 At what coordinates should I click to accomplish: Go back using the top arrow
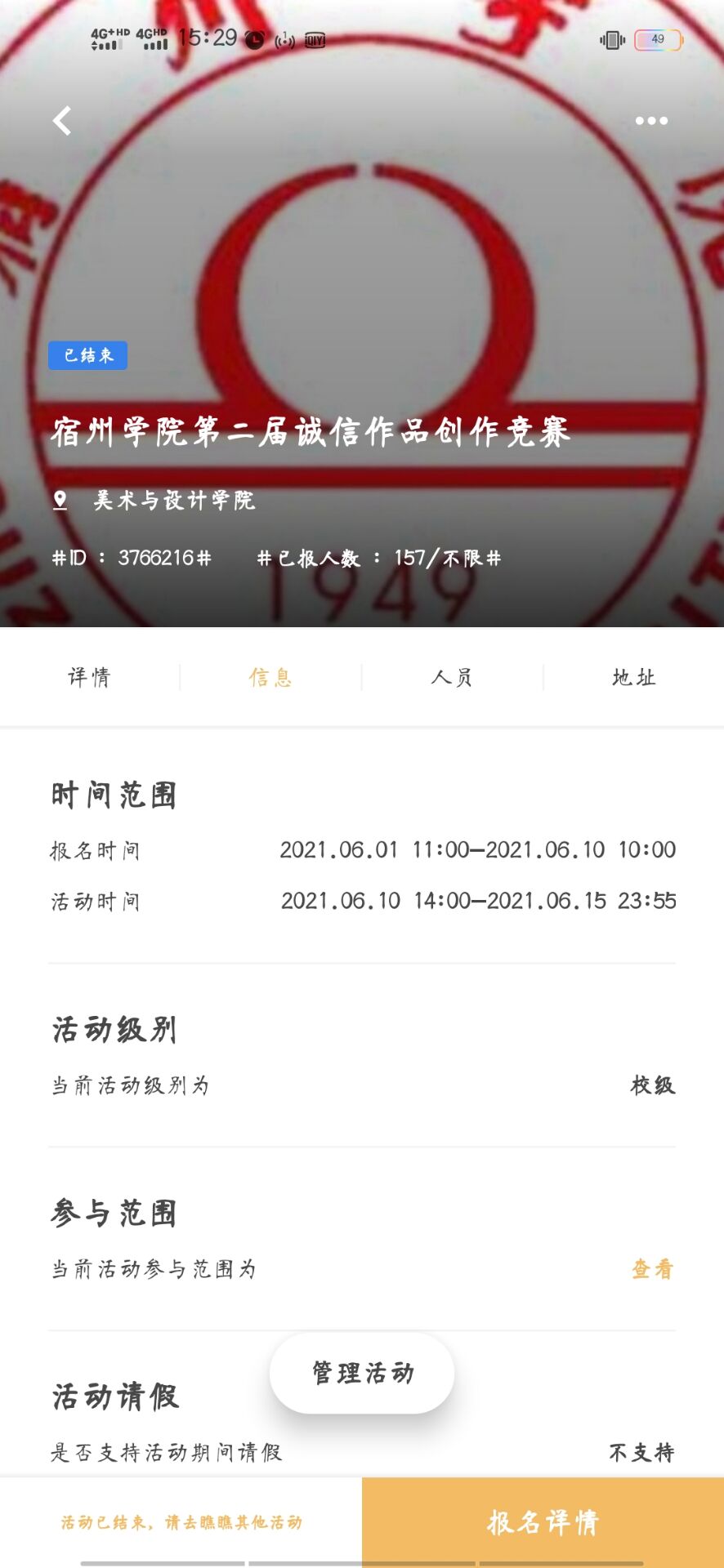coord(62,121)
